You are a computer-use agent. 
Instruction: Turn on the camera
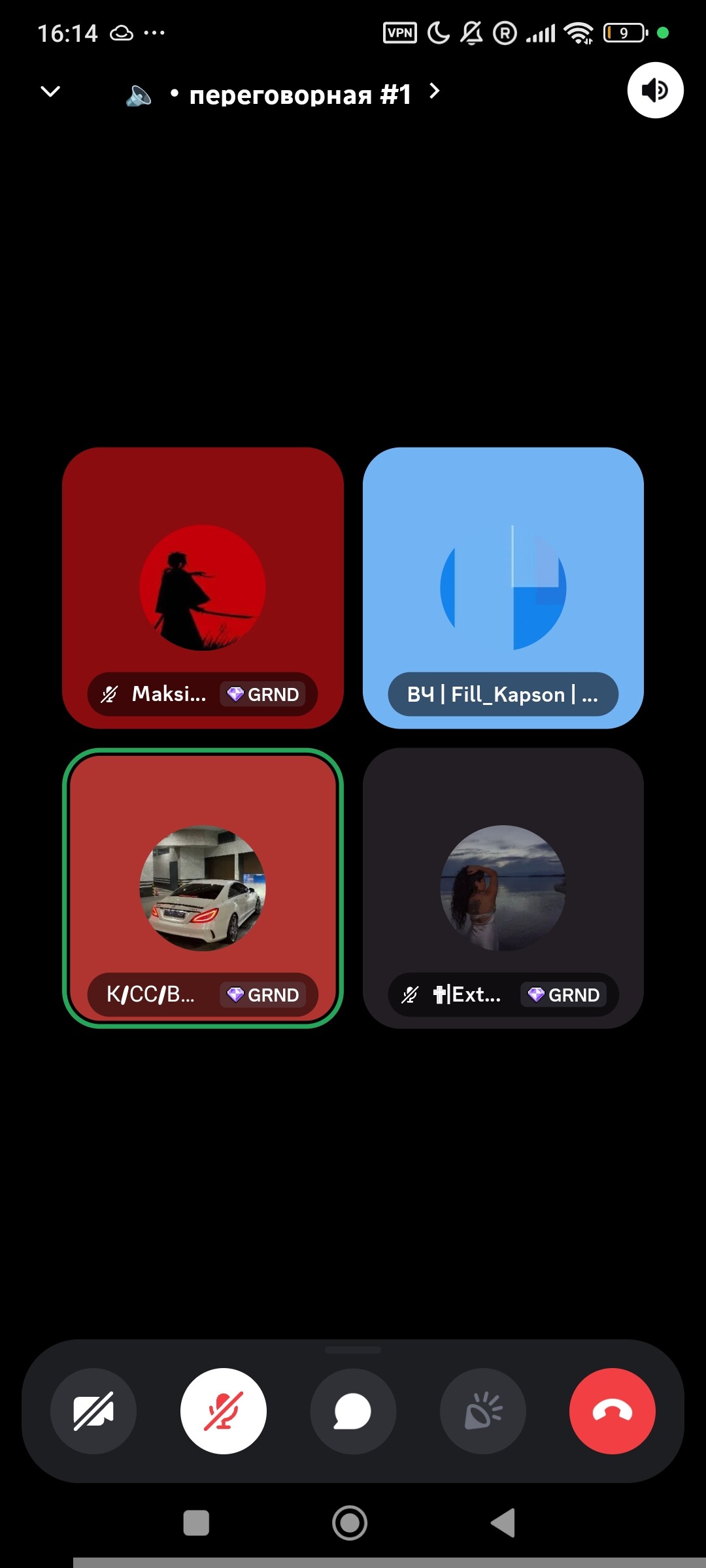(x=93, y=1411)
